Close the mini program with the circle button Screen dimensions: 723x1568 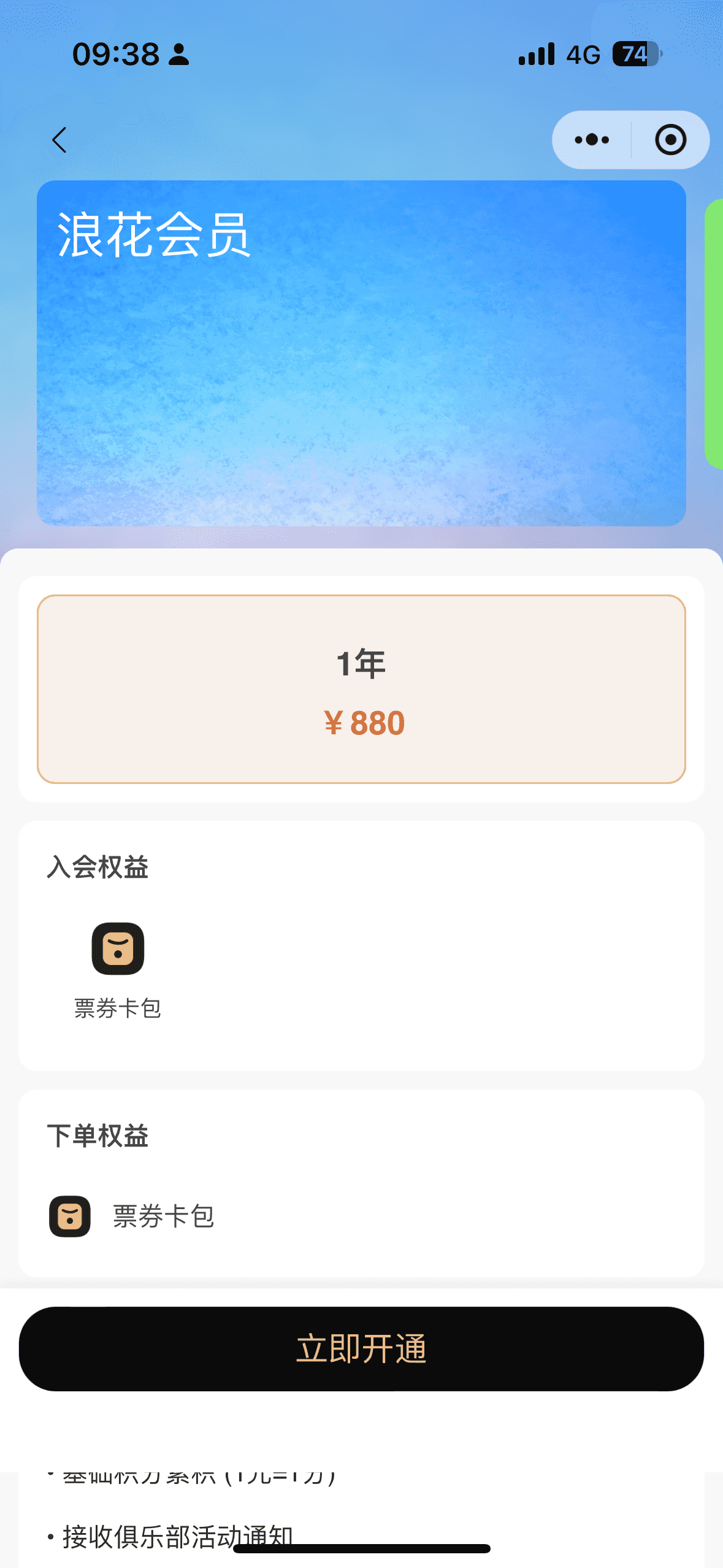click(670, 140)
